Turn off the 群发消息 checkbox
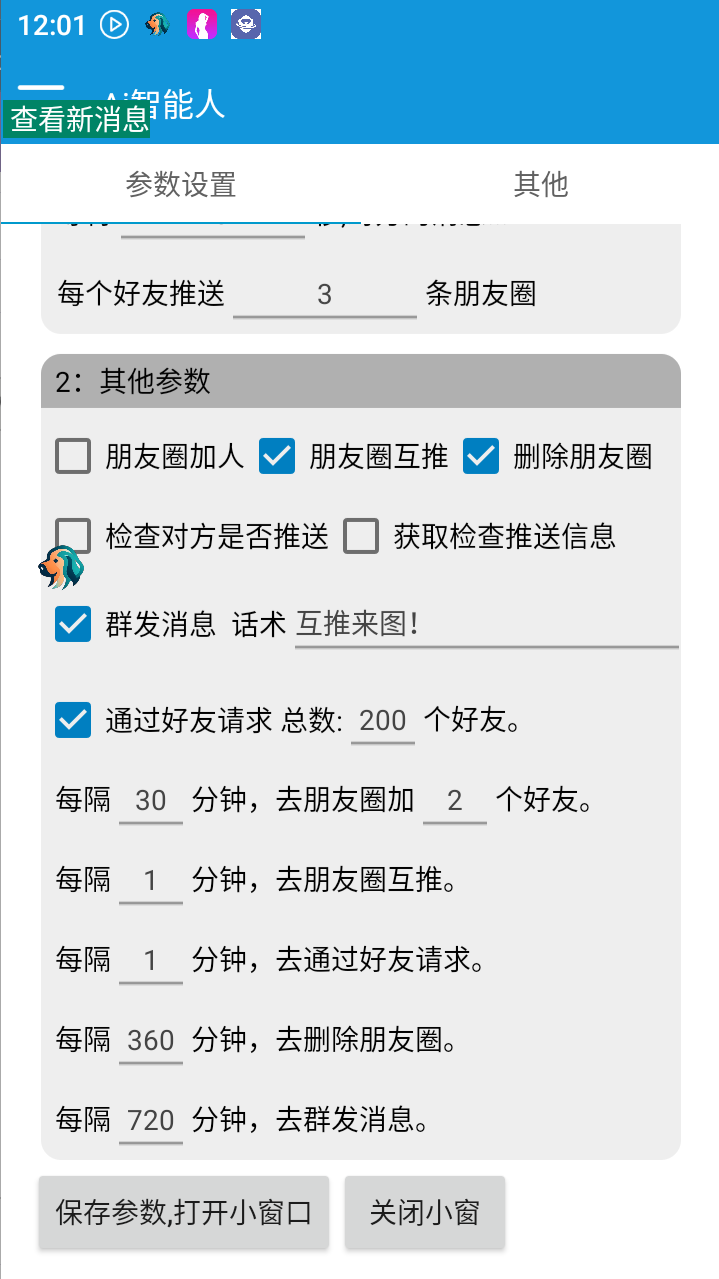 [x=73, y=624]
